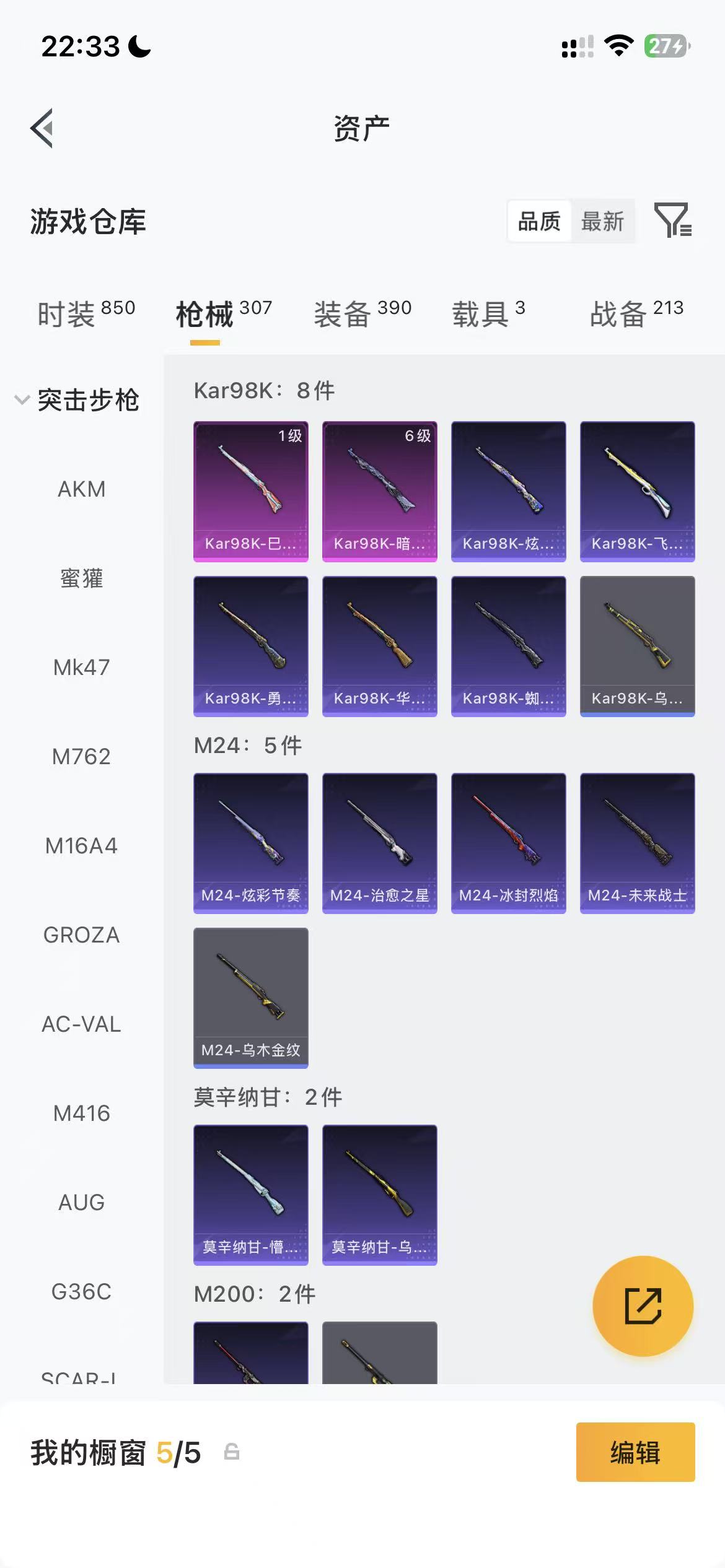The width and height of the screenshot is (725, 1568).
Task: Switch to the 战备 tab
Action: [636, 313]
